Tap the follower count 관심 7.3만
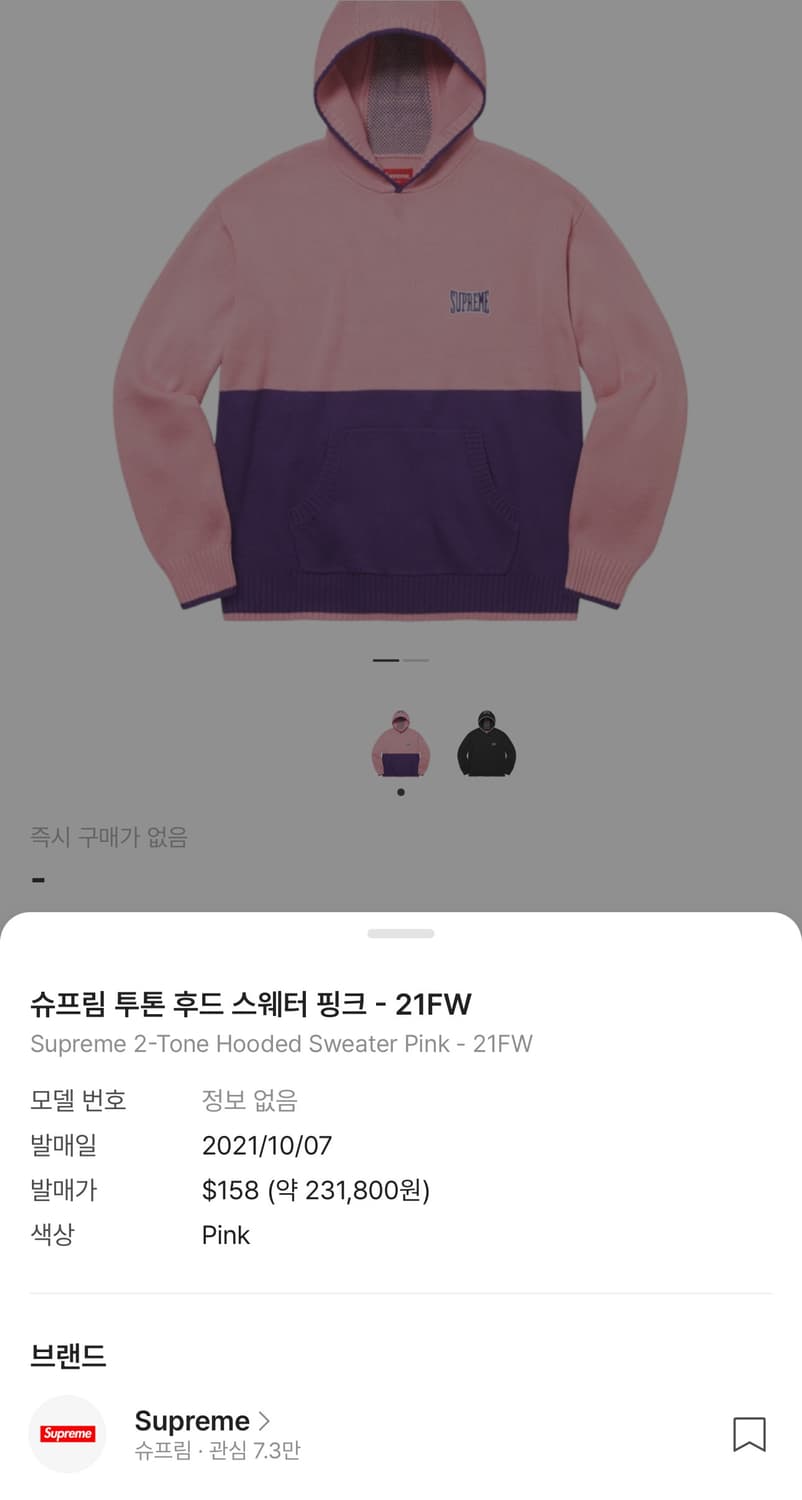802x1500 pixels. [x=215, y=1450]
